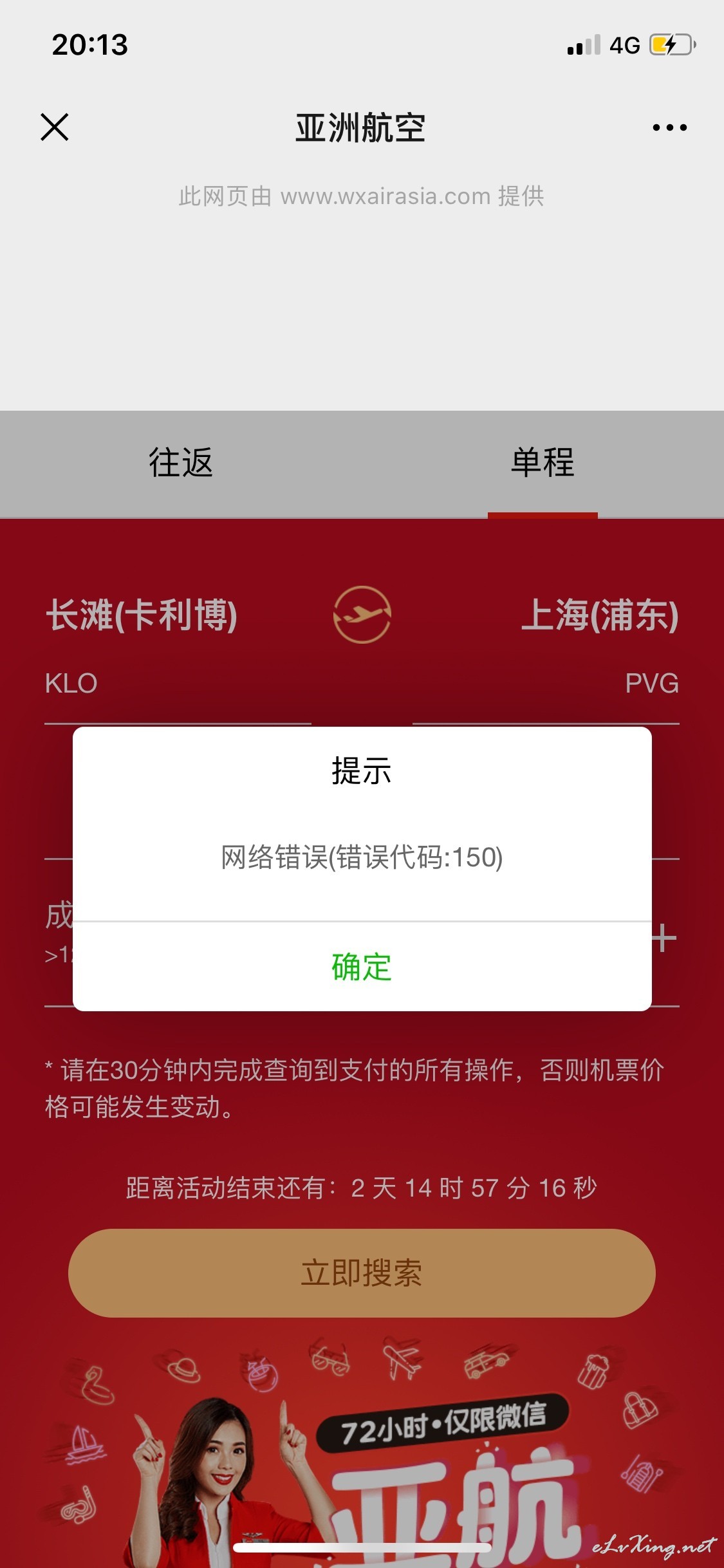Tap the 立即搜索 search button
Image resolution: width=724 pixels, height=1568 pixels.
tap(362, 1273)
